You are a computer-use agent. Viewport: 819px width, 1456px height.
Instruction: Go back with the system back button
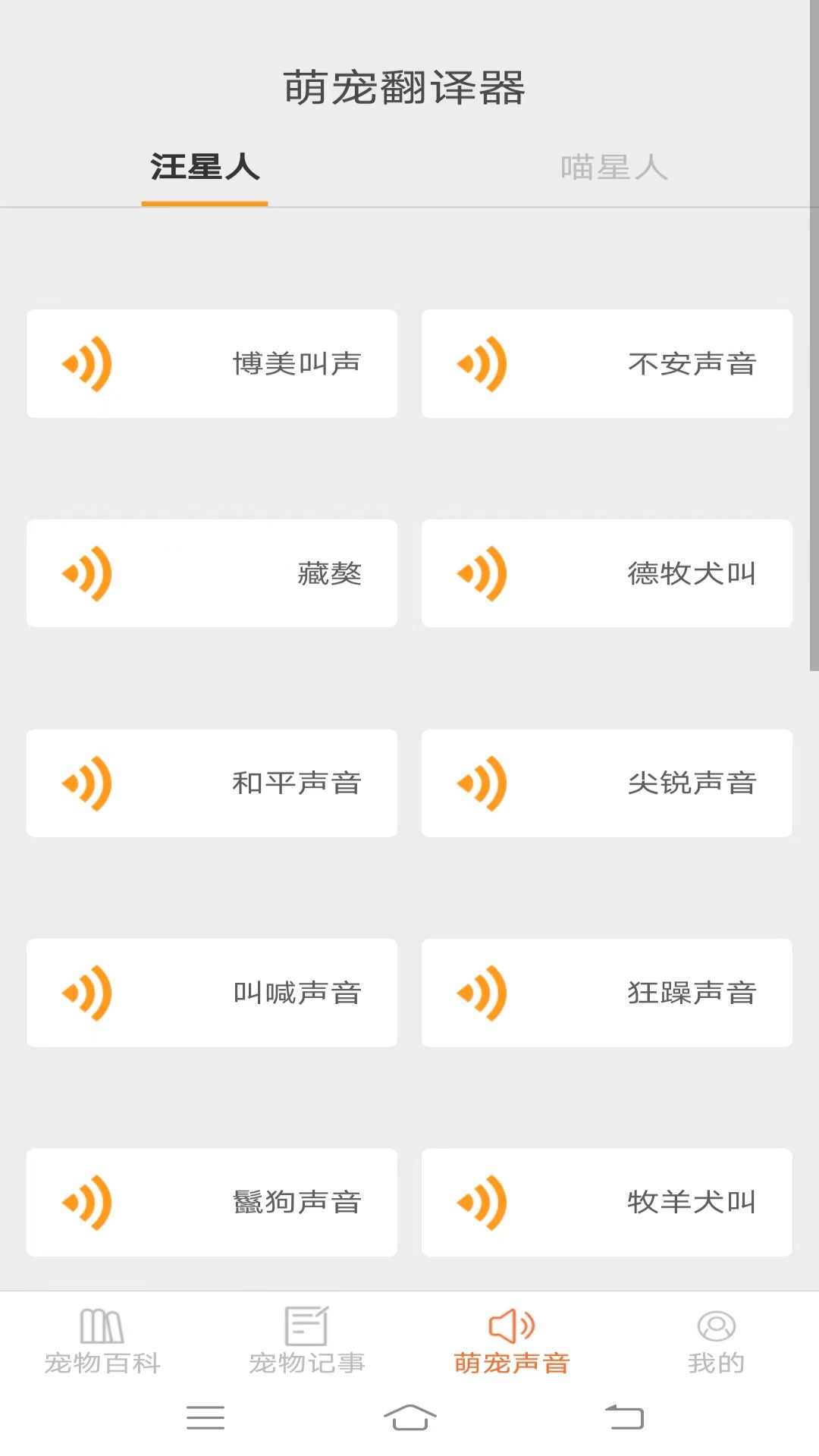624,1417
